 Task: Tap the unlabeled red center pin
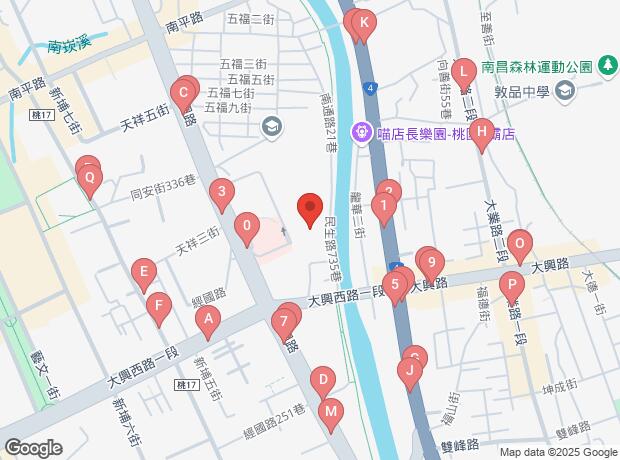coord(310,208)
